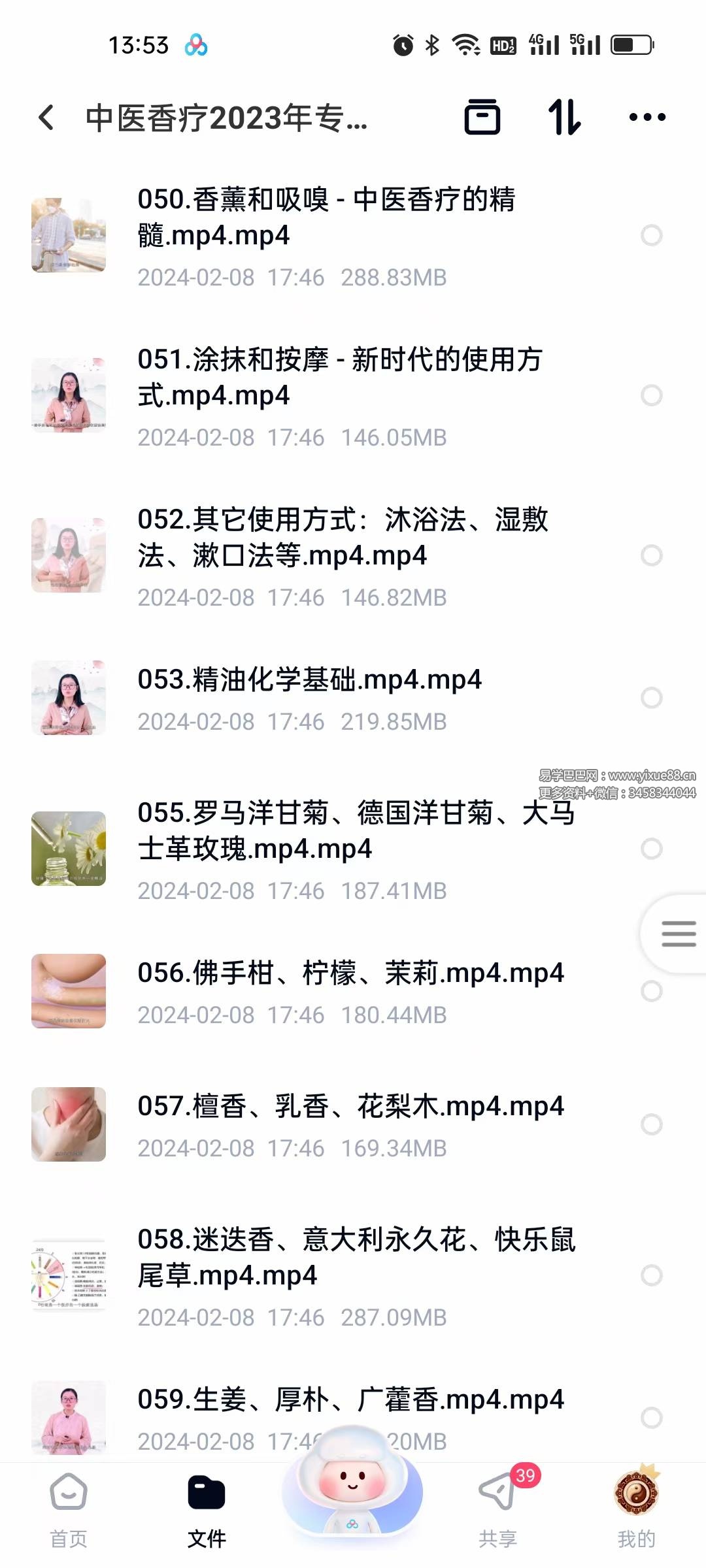Open video 052.其它使用方式

pyautogui.click(x=343, y=538)
